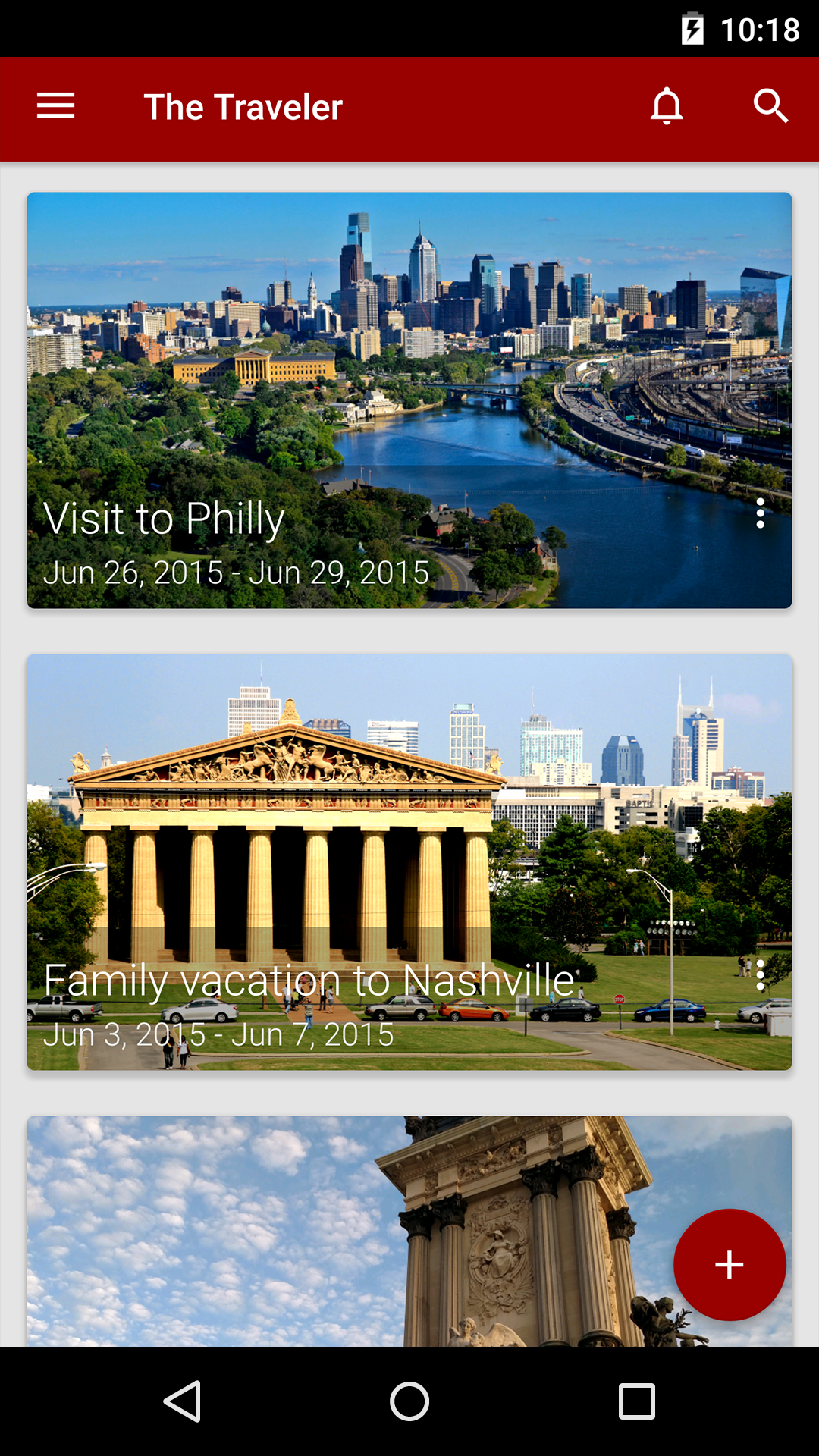Open the hamburger navigation menu
This screenshot has height=1456, width=819.
click(55, 106)
